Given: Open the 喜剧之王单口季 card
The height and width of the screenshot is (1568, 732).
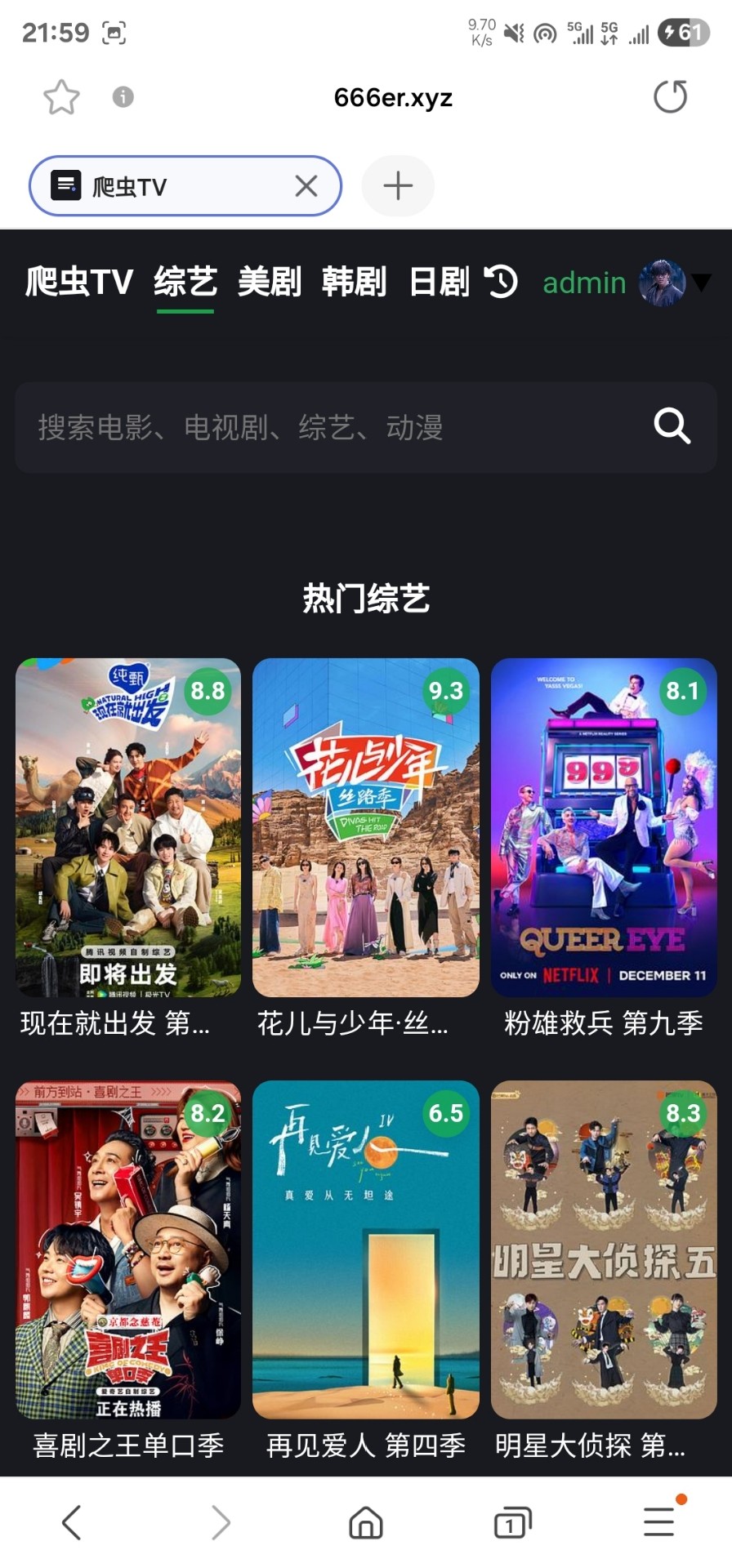Looking at the screenshot, I should pos(128,1249).
